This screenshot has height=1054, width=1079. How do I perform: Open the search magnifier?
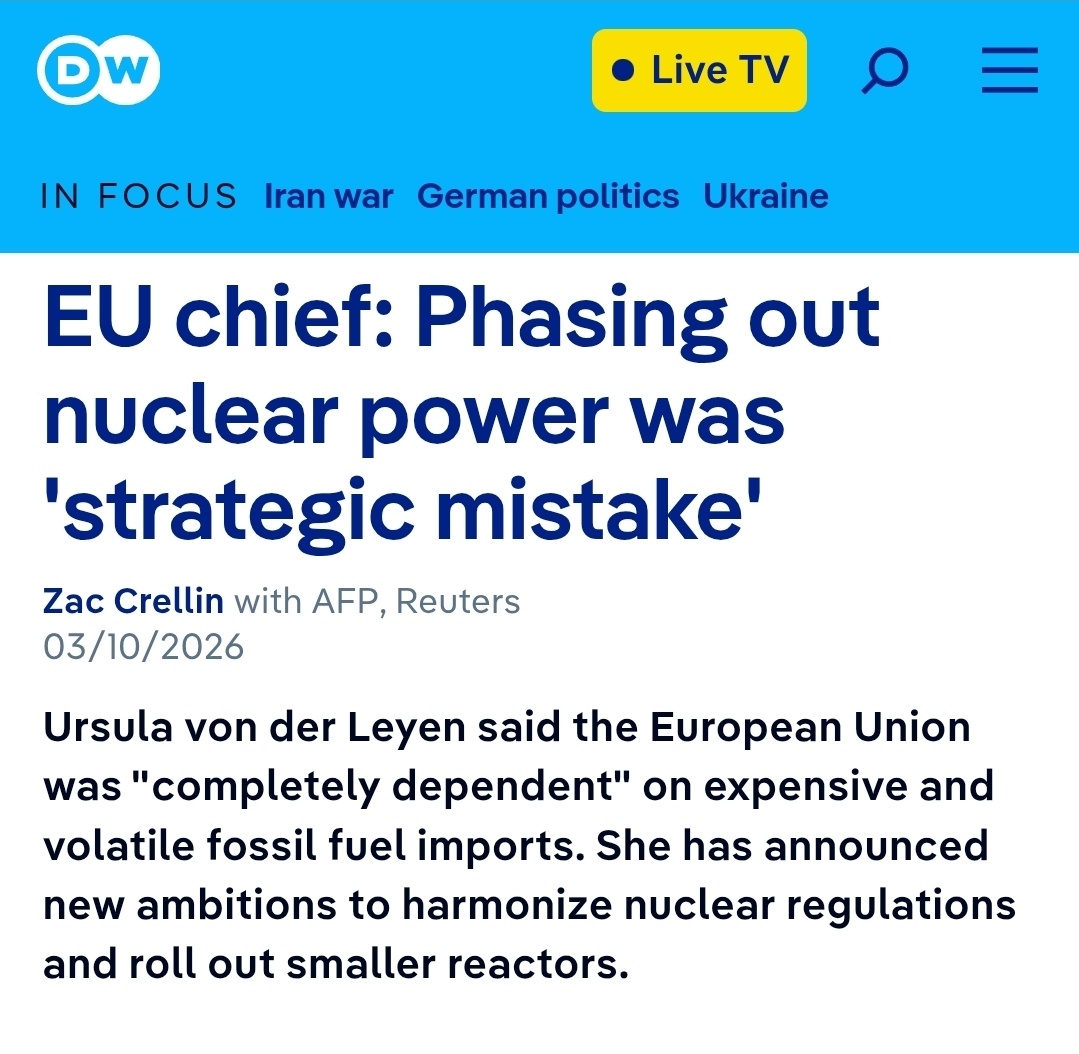point(885,71)
